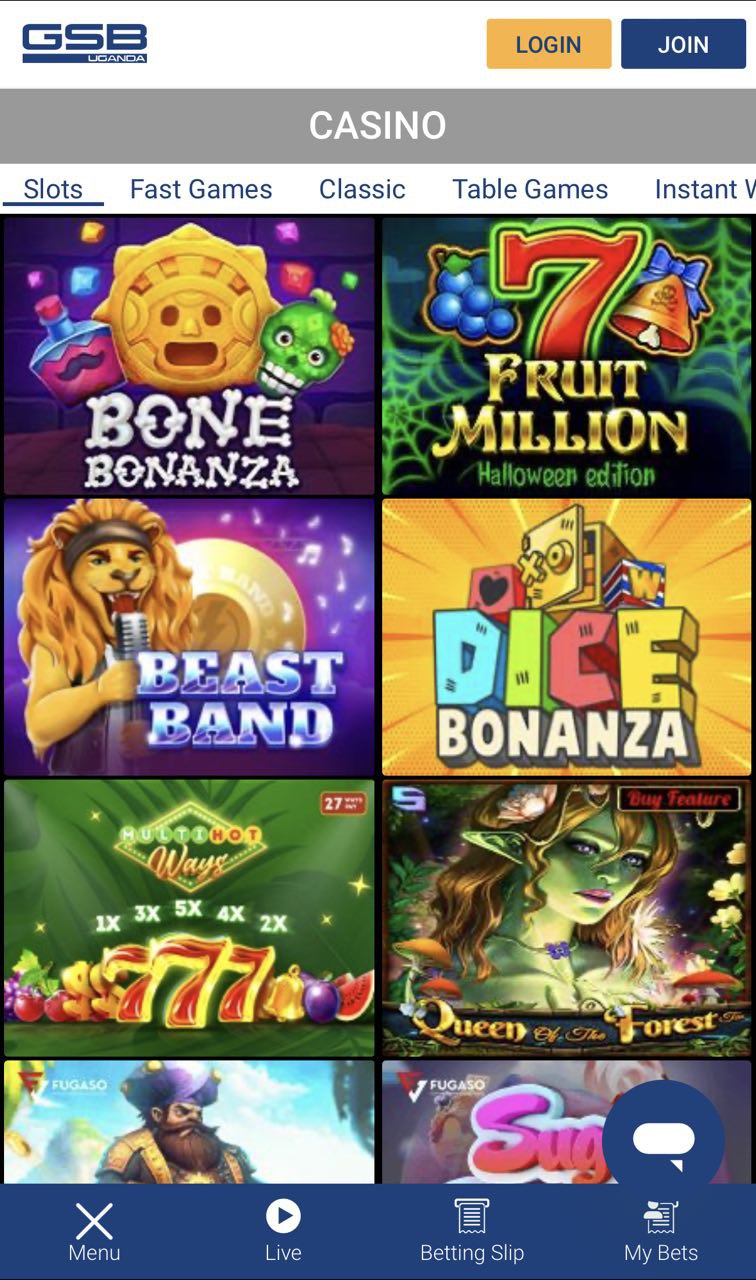Close the Menu in bottom bar

click(94, 1232)
